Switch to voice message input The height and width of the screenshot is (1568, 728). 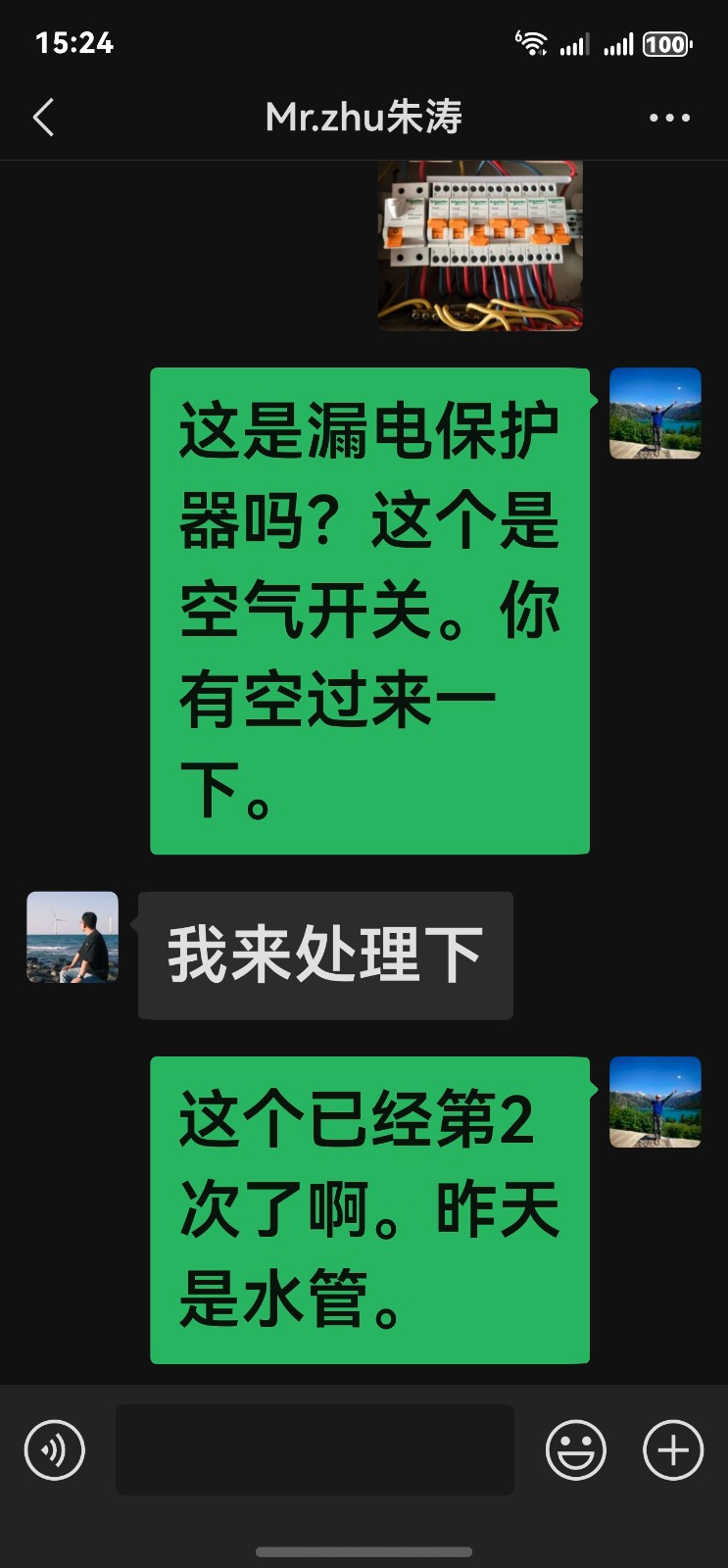coord(55,1449)
